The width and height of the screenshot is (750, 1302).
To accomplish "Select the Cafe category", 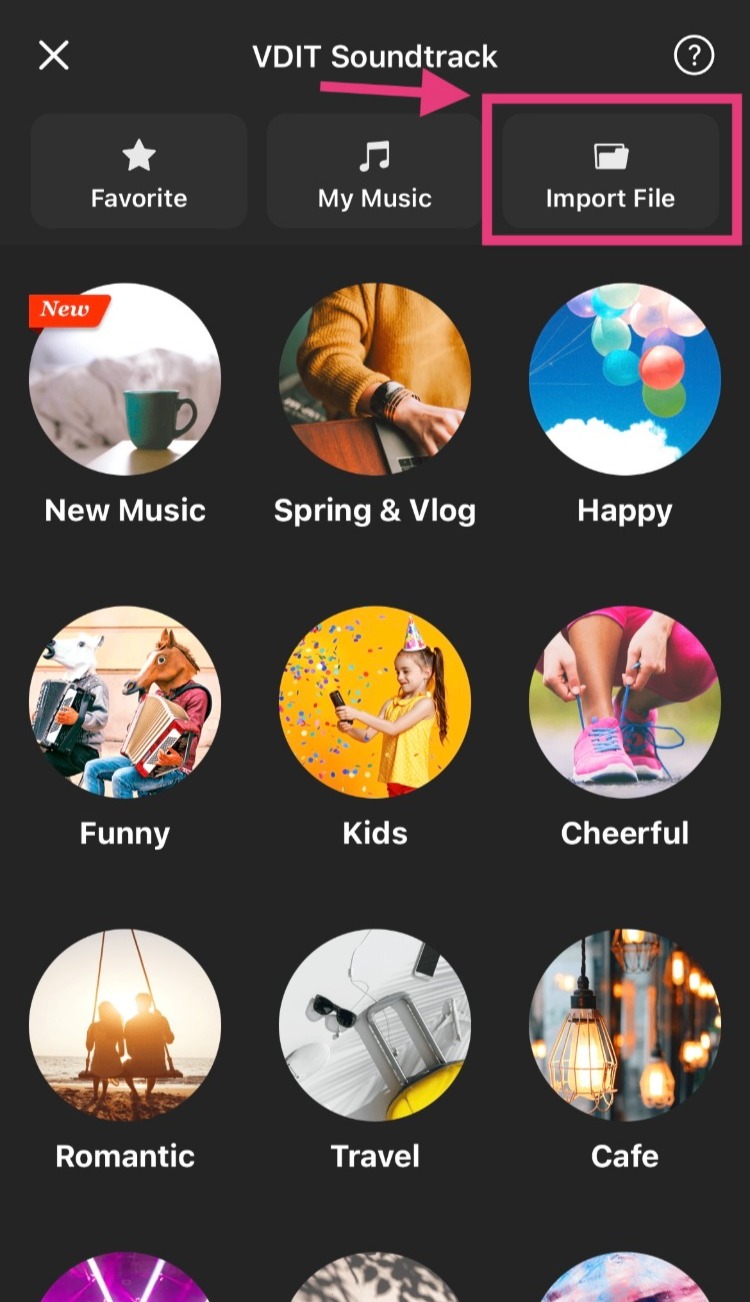I will tap(625, 1025).
